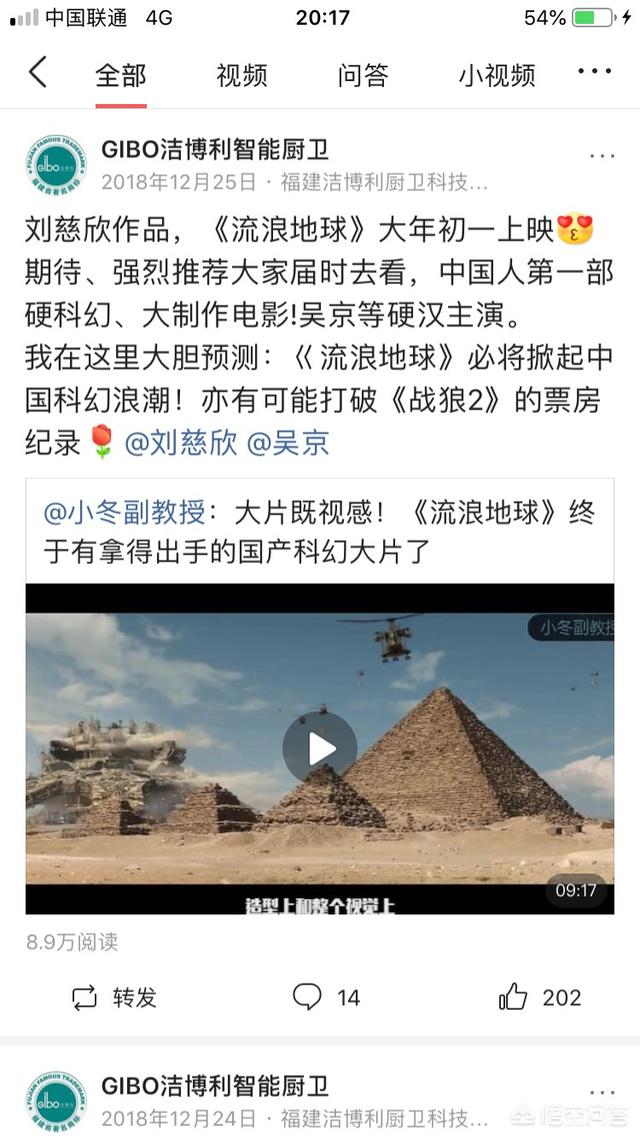
Task: Open more options on the December 25 post
Action: (601, 157)
